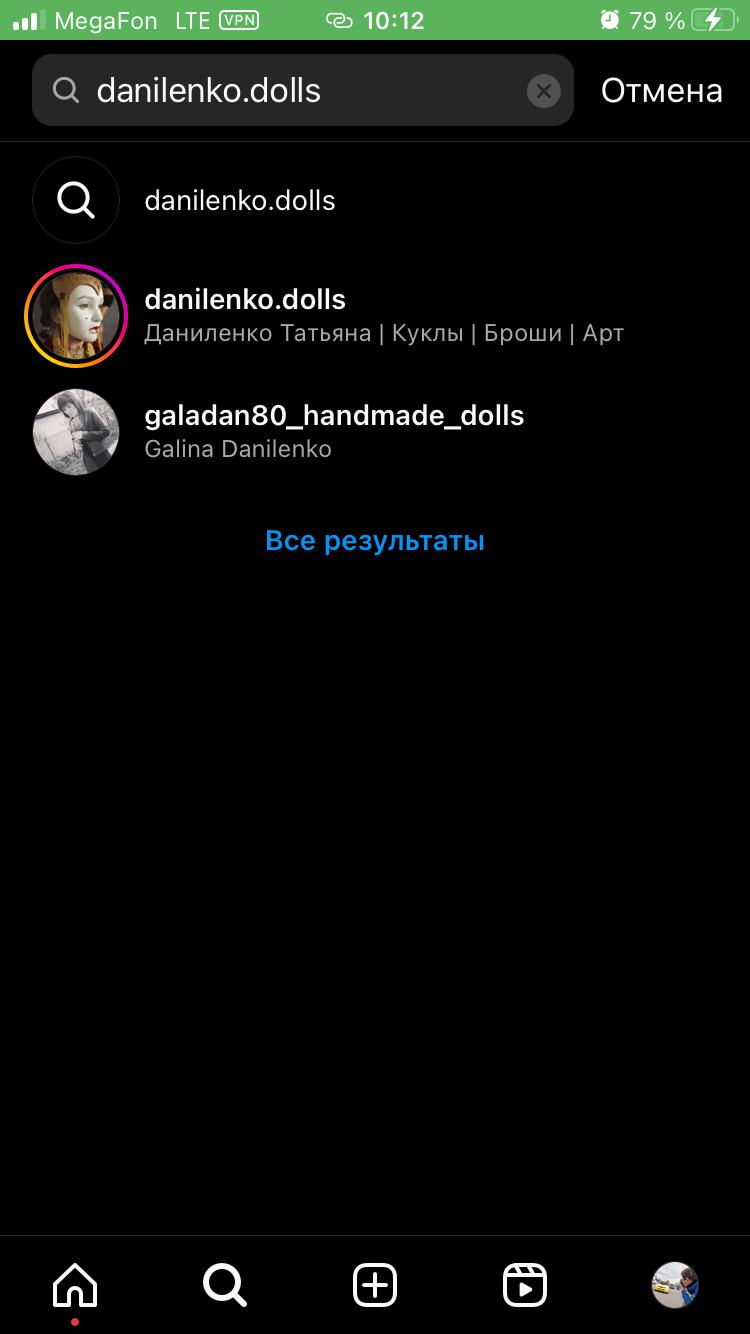The width and height of the screenshot is (750, 1334).
Task: Switch to the Search tab
Action: pyautogui.click(x=225, y=1285)
